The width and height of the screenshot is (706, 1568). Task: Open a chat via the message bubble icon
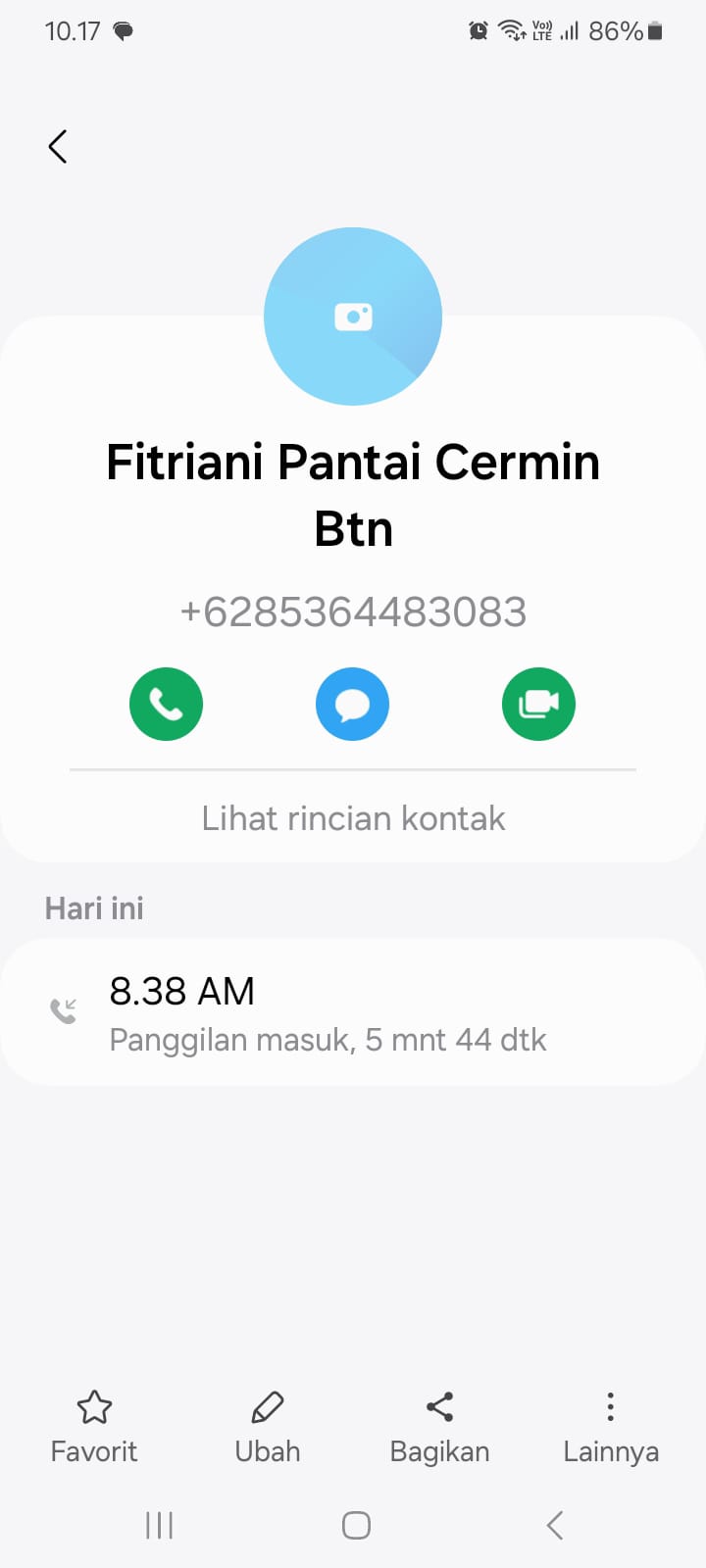pos(352,704)
